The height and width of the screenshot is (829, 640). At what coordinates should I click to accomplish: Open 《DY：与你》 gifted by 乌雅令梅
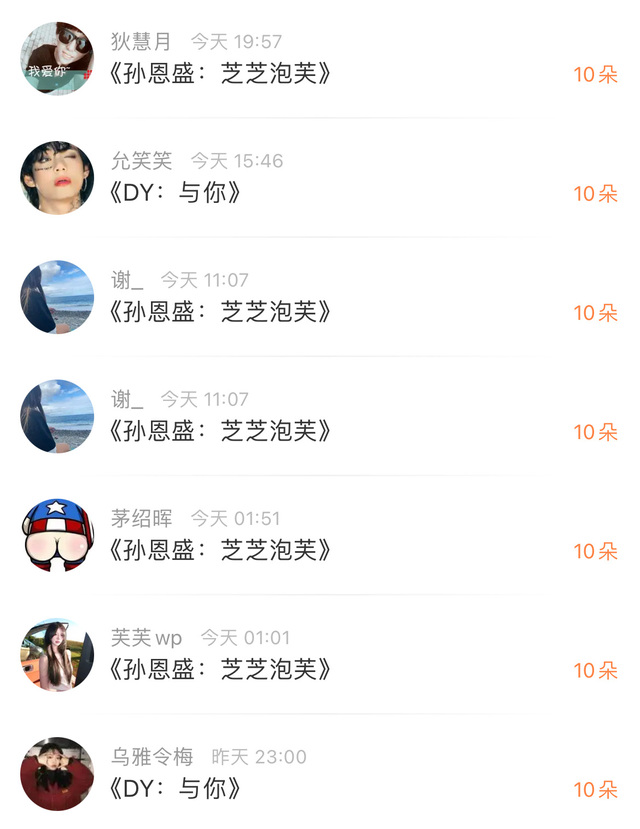(174, 788)
